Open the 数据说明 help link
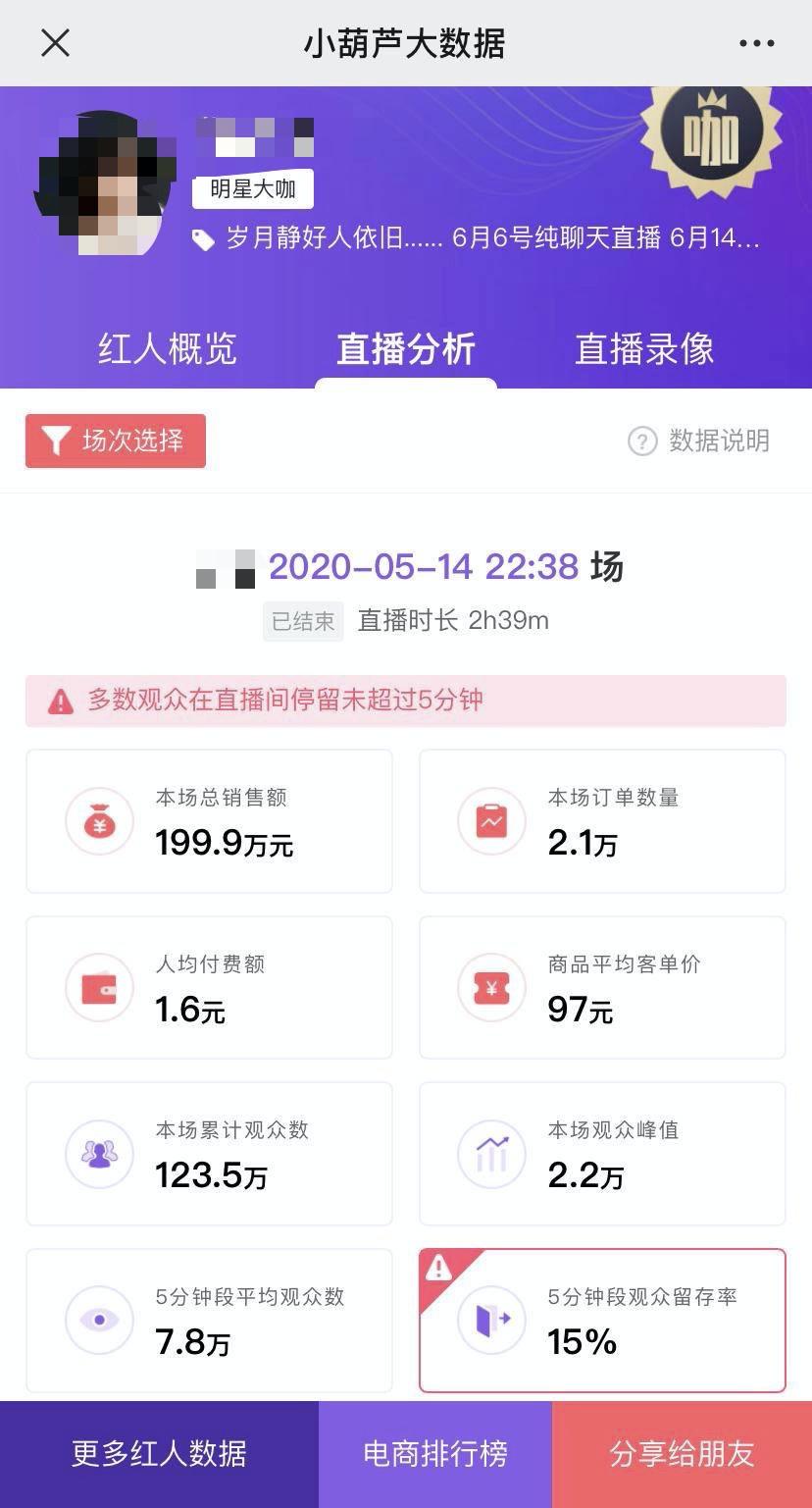 699,441
